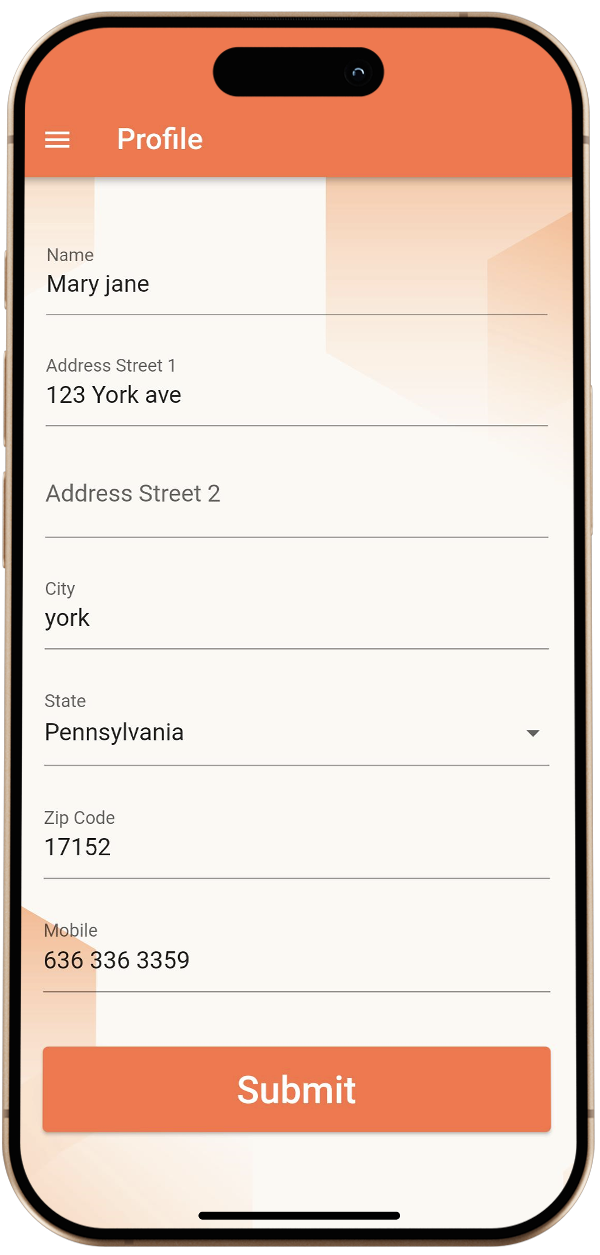The width and height of the screenshot is (600, 1255).
Task: Open the hamburger drawer menu
Action: 58,140
